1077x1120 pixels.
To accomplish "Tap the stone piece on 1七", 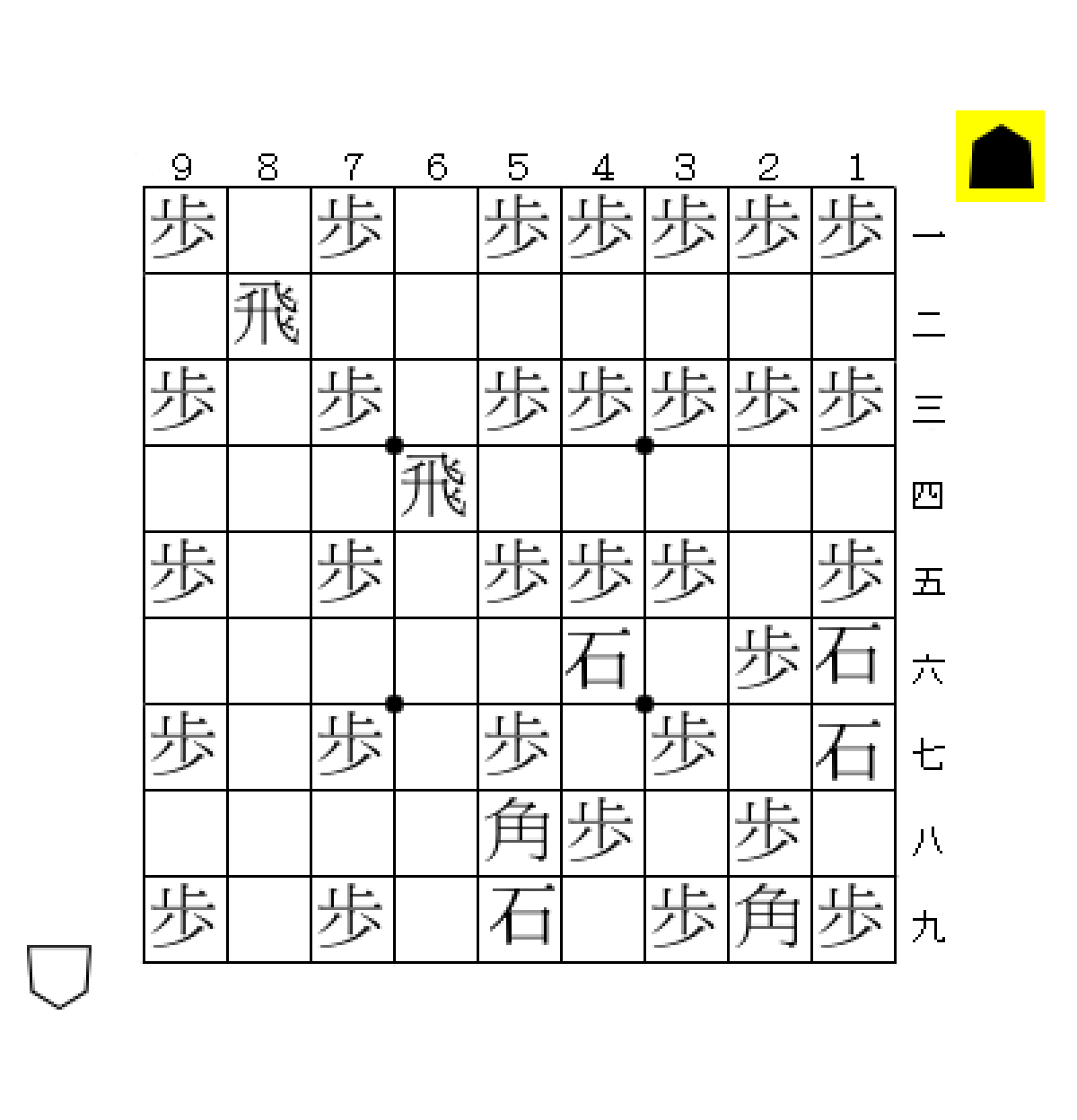I will (853, 747).
